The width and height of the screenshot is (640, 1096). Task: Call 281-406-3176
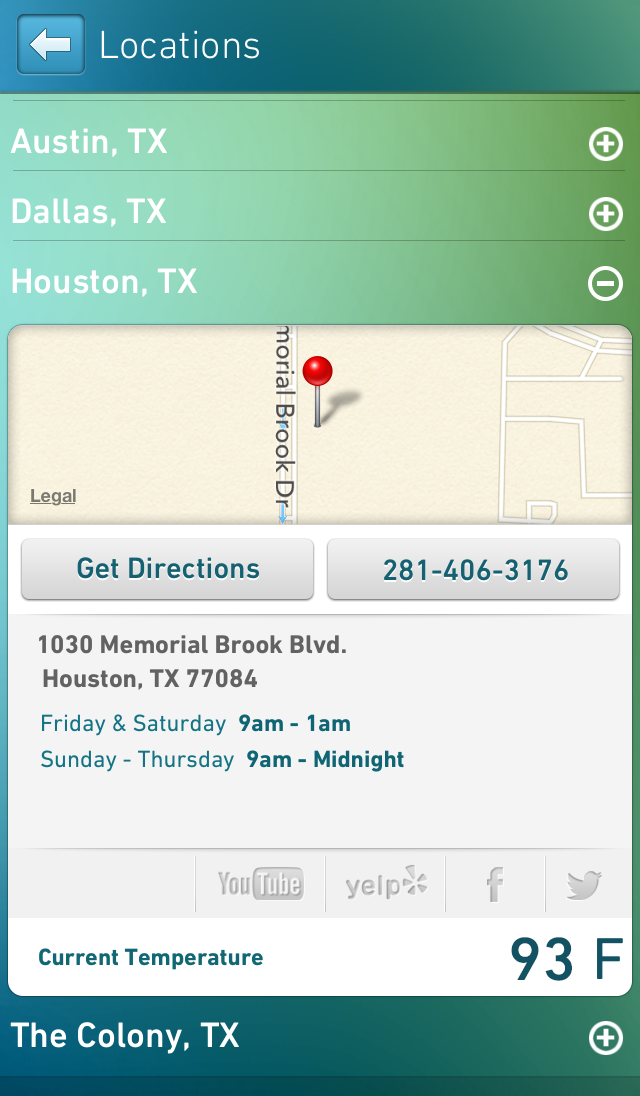[474, 570]
